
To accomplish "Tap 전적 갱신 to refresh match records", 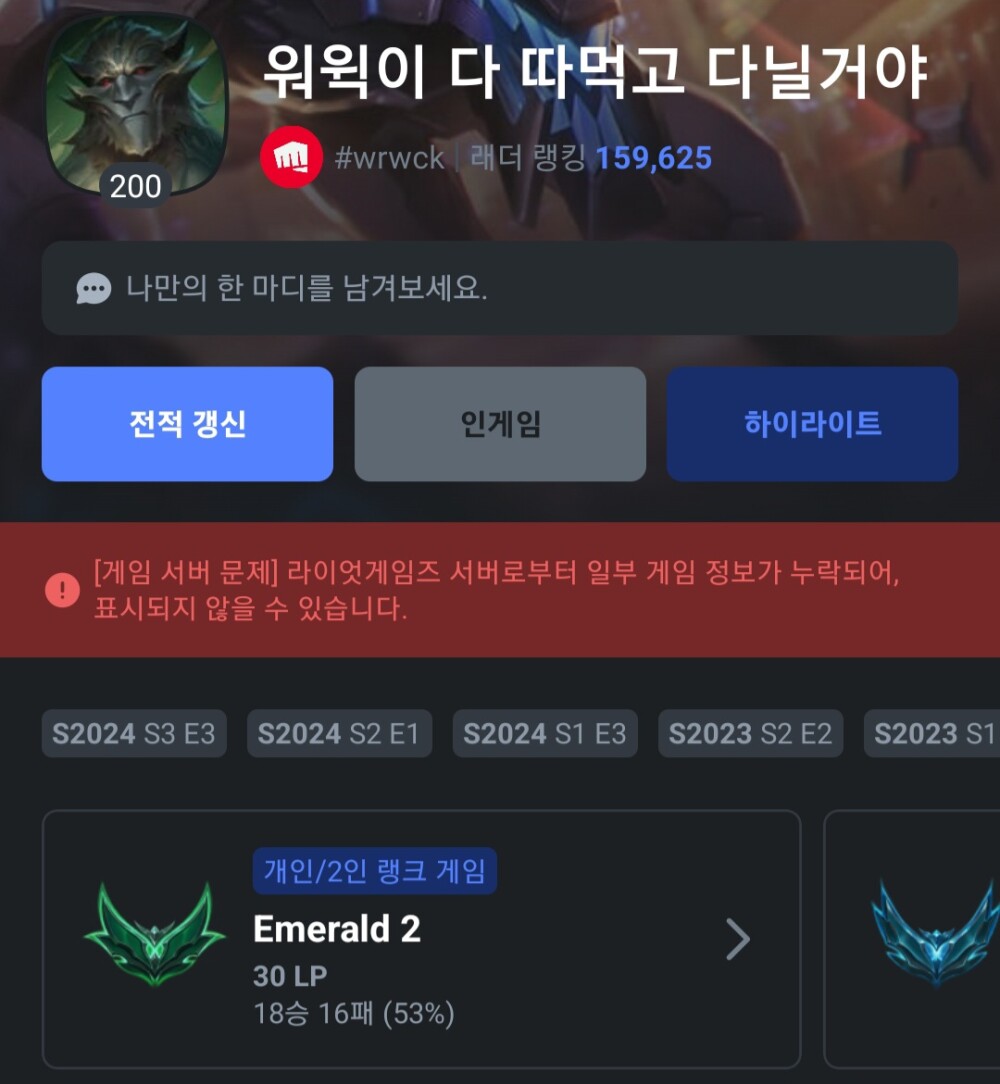I will (x=187, y=424).
